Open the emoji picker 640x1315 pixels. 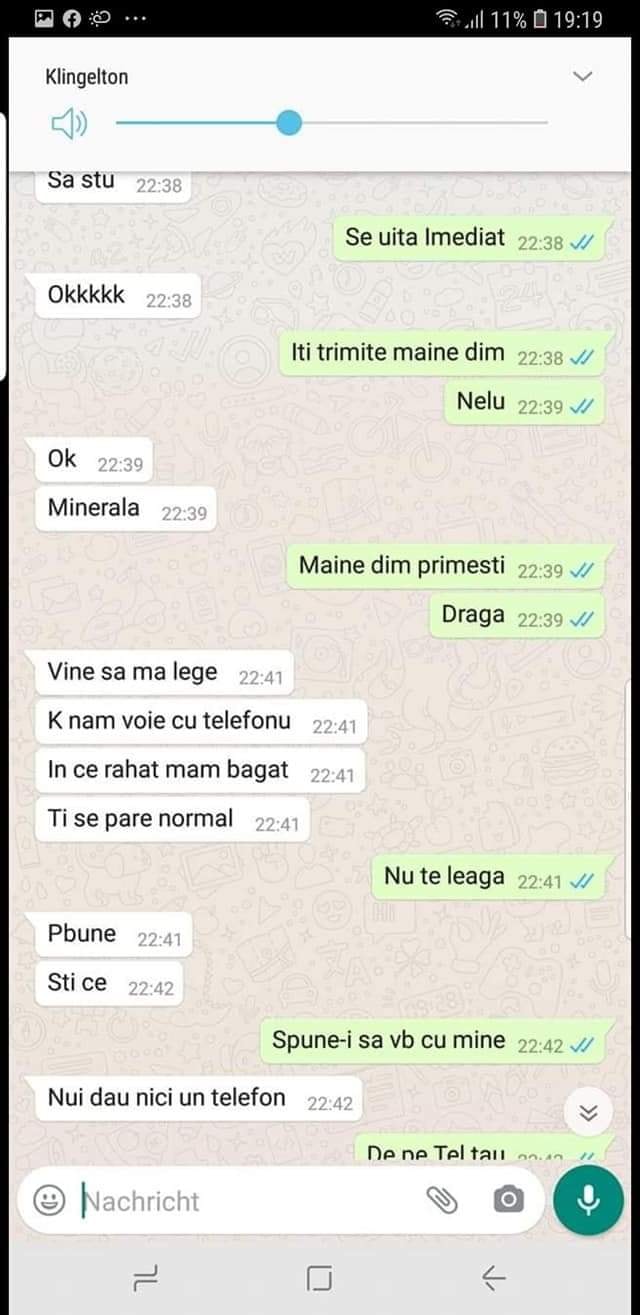tap(49, 1200)
